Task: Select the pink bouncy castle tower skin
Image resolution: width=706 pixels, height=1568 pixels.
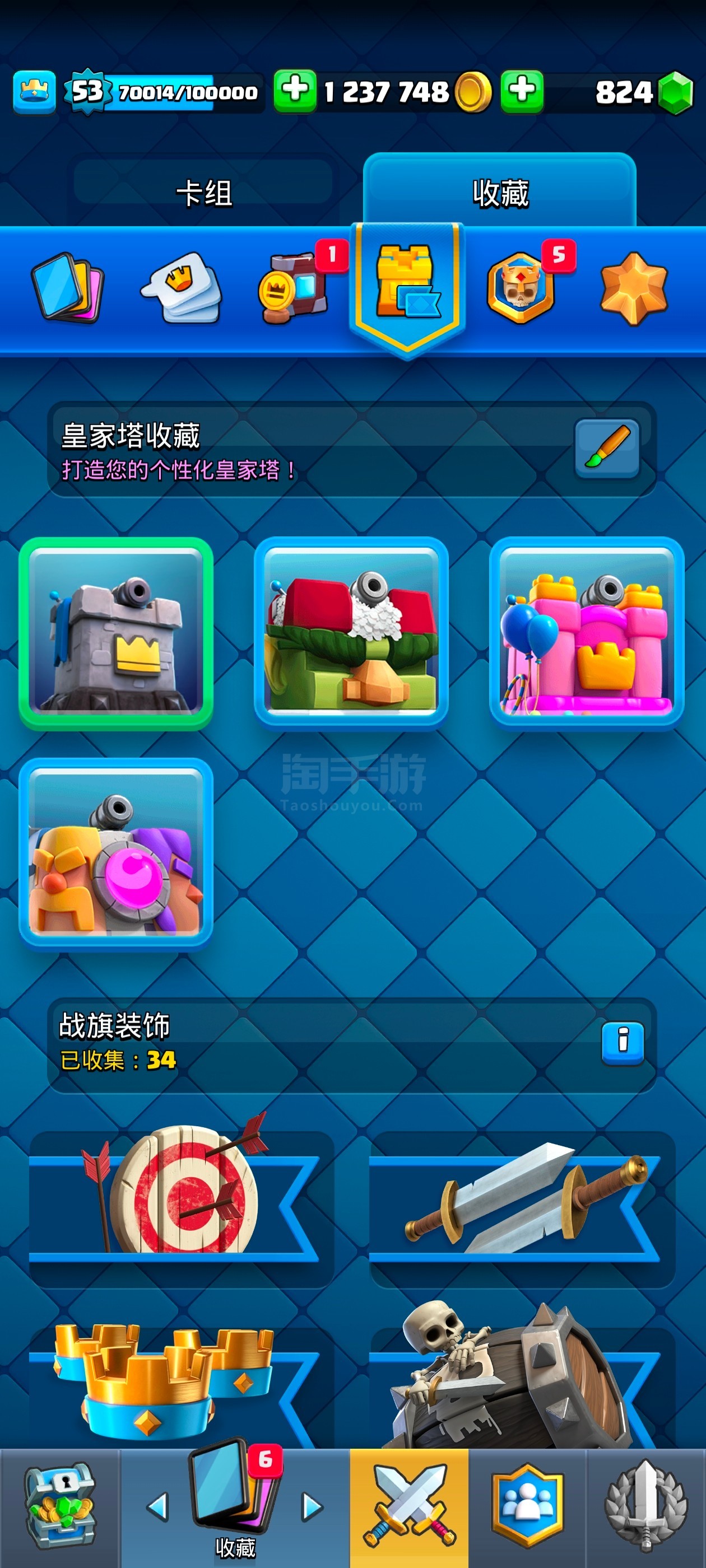Action: tap(587, 633)
